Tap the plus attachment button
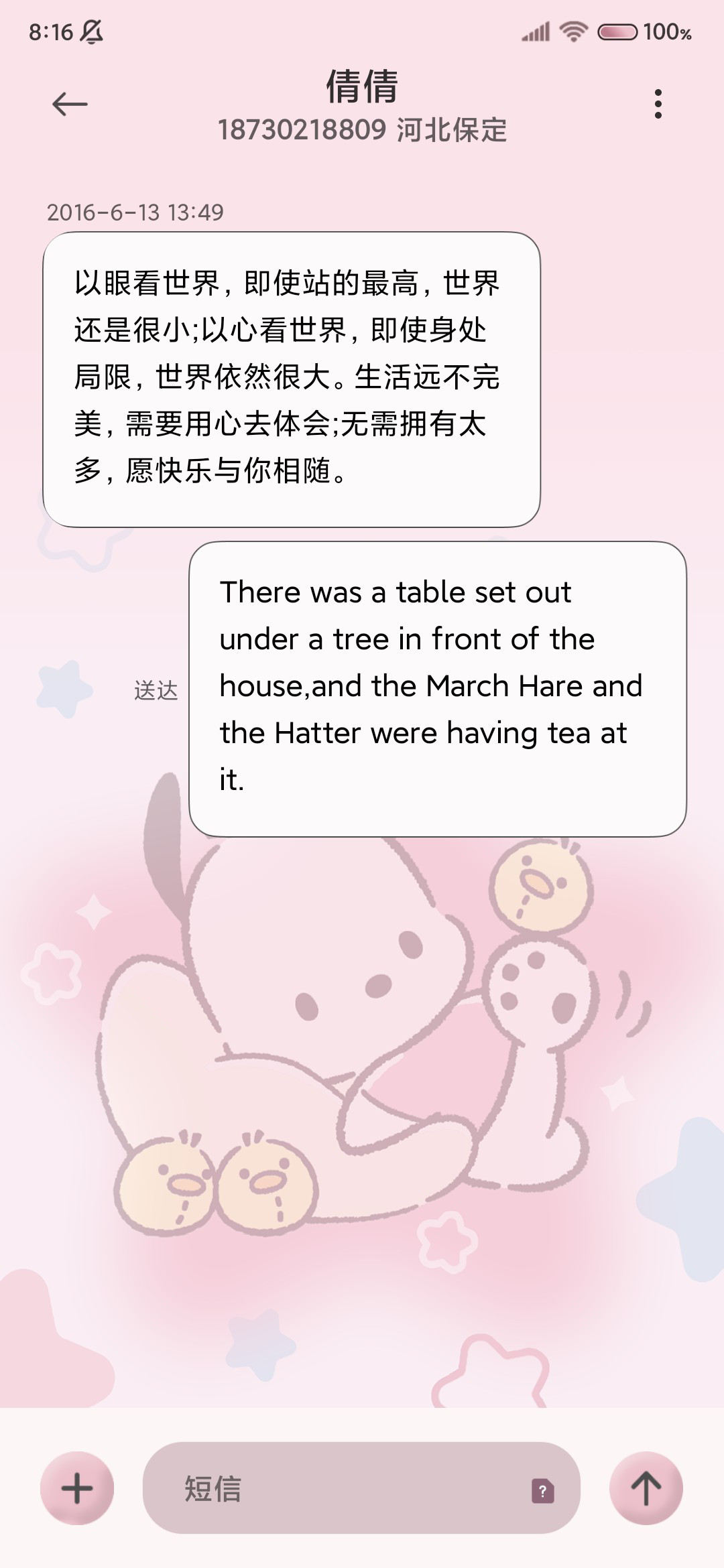The width and height of the screenshot is (724, 1568). [77, 1488]
